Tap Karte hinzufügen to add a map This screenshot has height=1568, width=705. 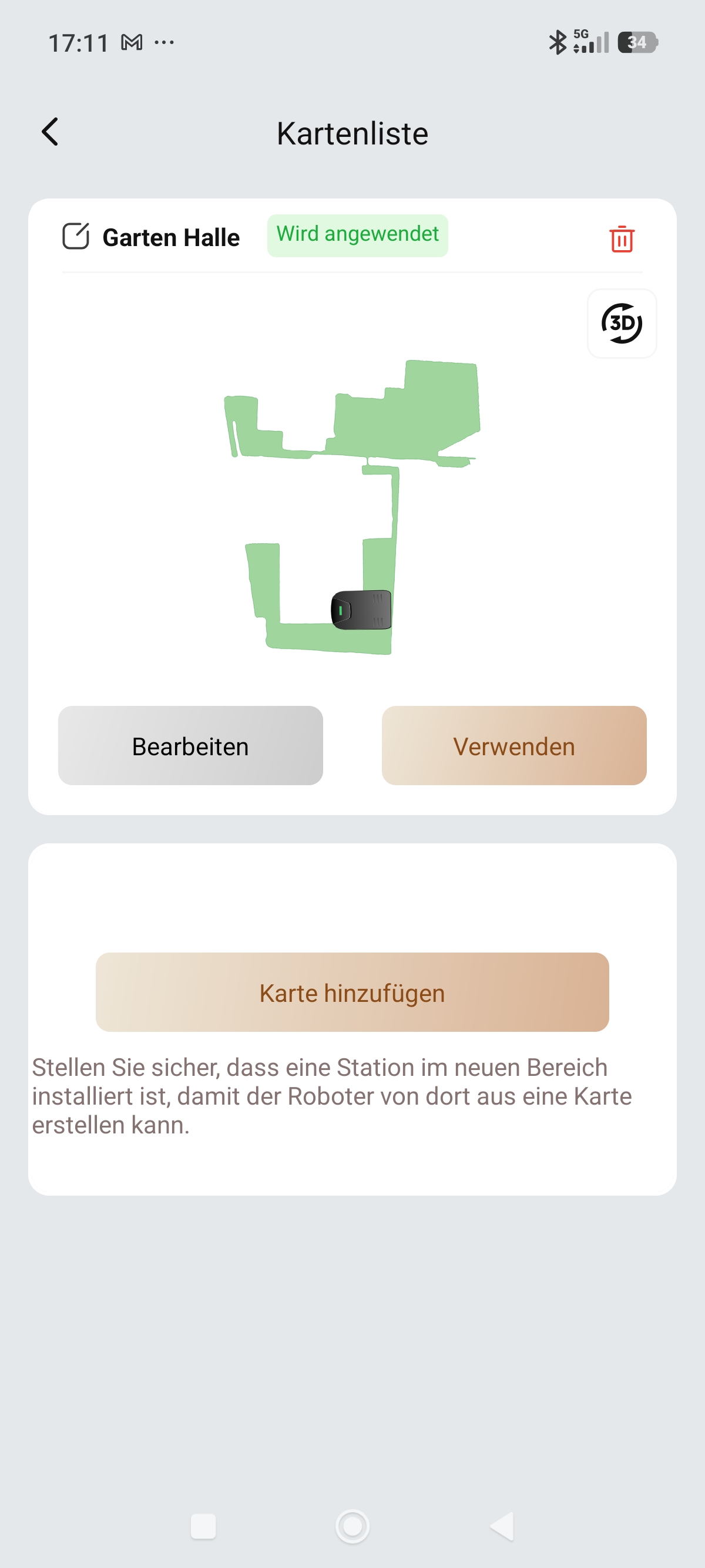pos(352,992)
